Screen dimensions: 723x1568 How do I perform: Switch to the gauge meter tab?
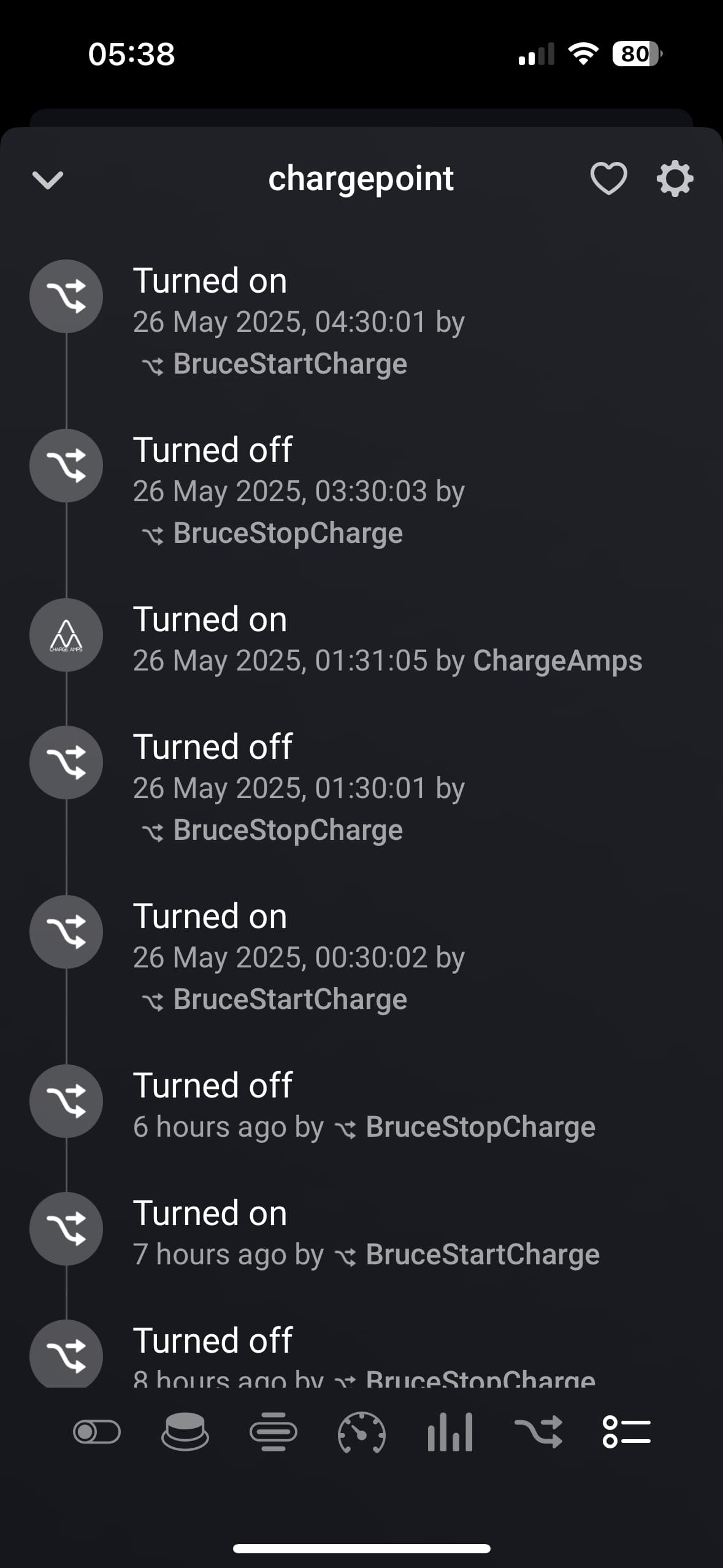pyautogui.click(x=362, y=1432)
